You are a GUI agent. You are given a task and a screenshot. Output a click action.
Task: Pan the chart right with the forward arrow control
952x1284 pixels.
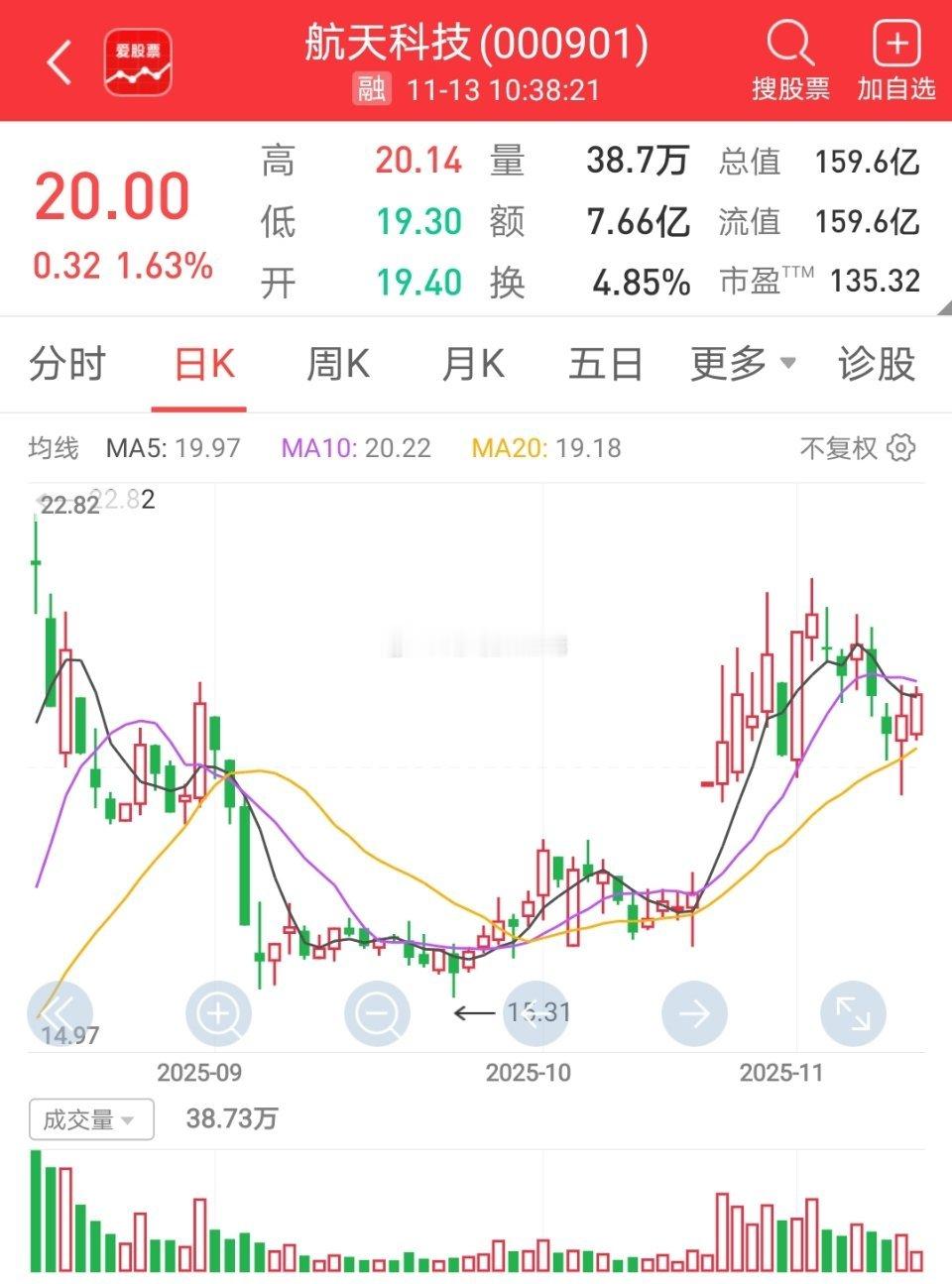pyautogui.click(x=694, y=1013)
